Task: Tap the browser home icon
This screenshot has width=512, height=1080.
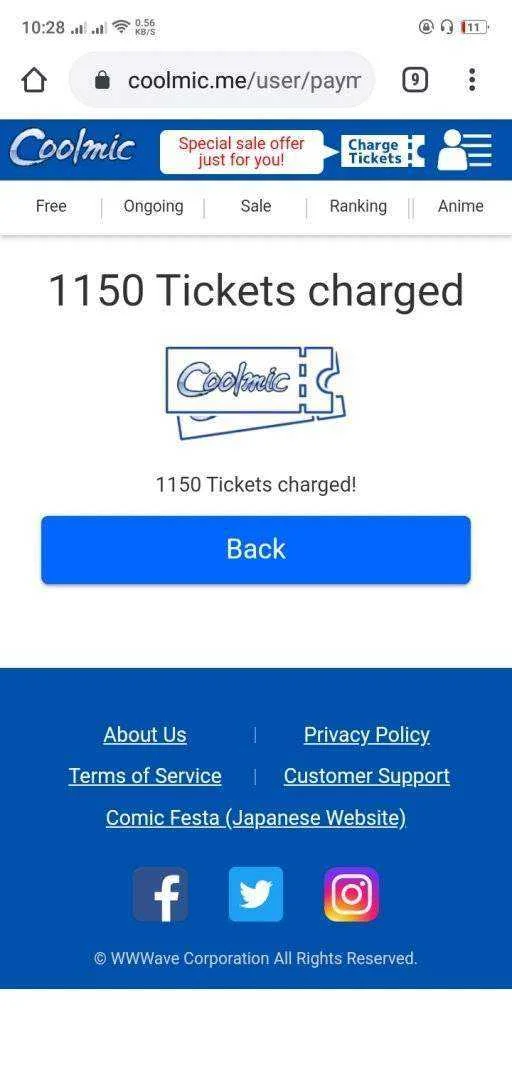Action: 34,81
